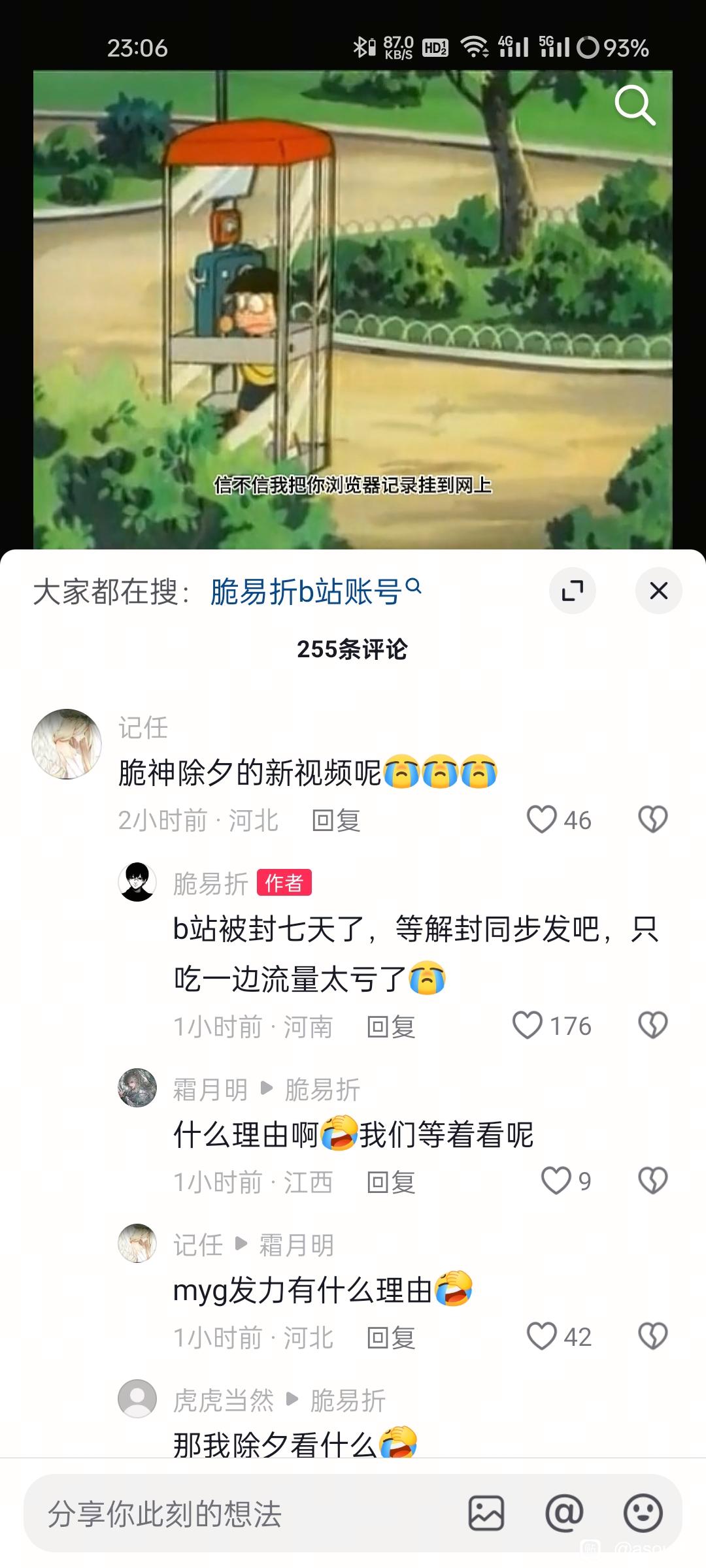706x1568 pixels.
Task: Dislike 脆易折's b站被封七天了 reply
Action: [x=652, y=1025]
